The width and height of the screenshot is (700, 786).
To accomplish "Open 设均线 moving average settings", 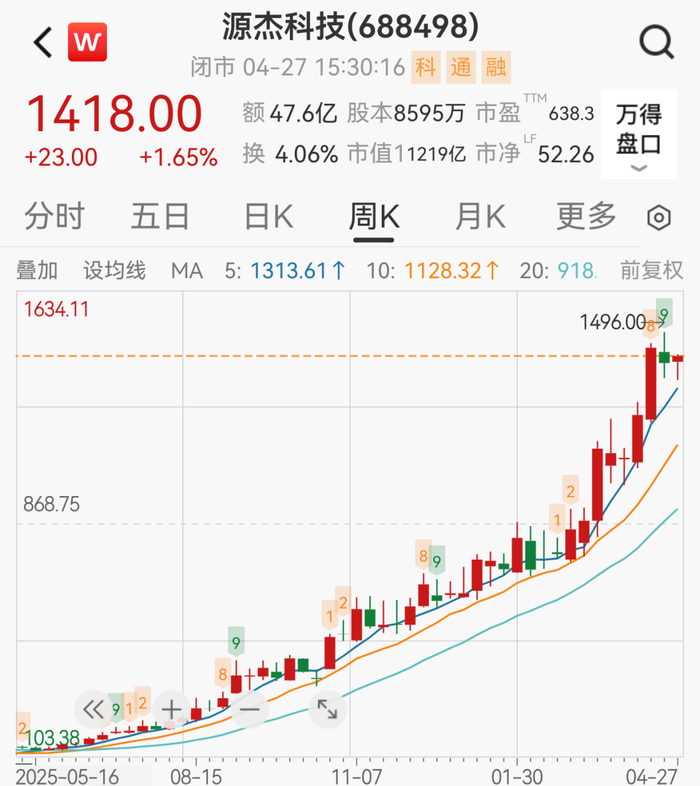I will pyautogui.click(x=114, y=270).
